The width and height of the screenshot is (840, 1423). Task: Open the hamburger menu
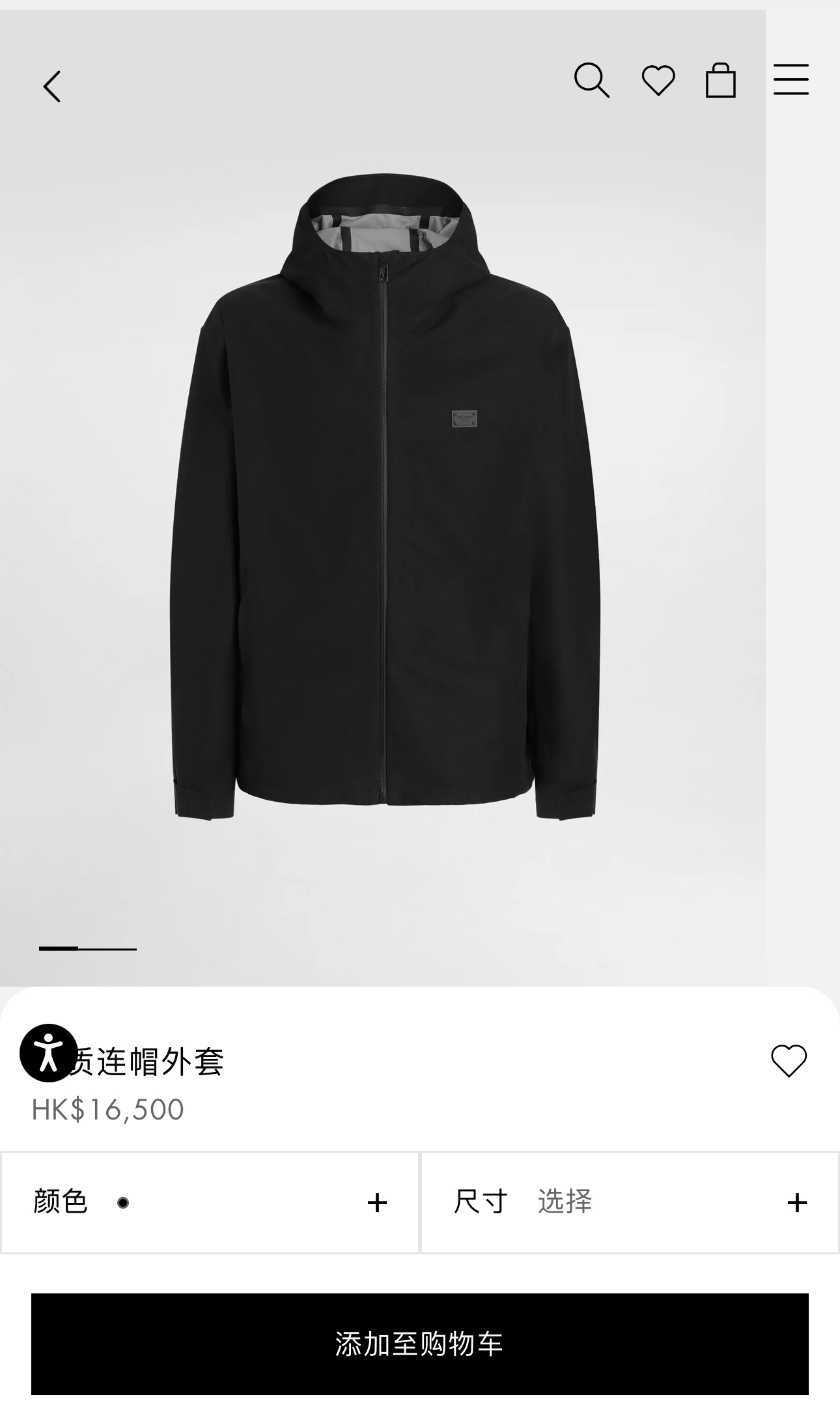pyautogui.click(x=791, y=80)
